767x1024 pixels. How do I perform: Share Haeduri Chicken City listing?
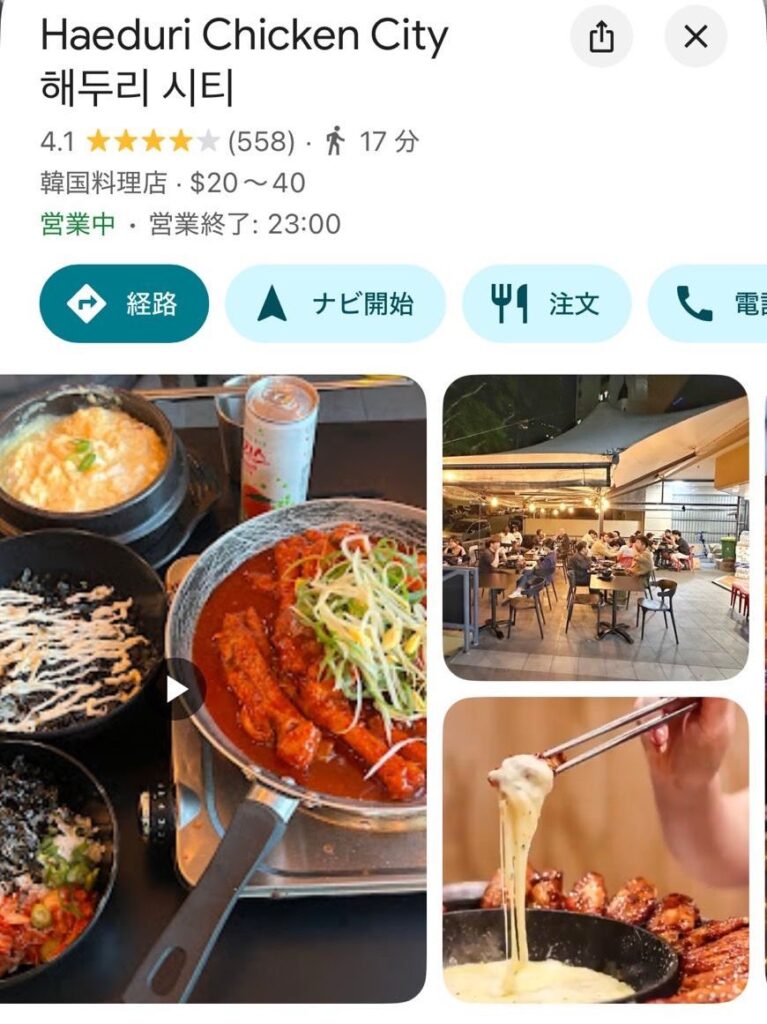(x=601, y=38)
